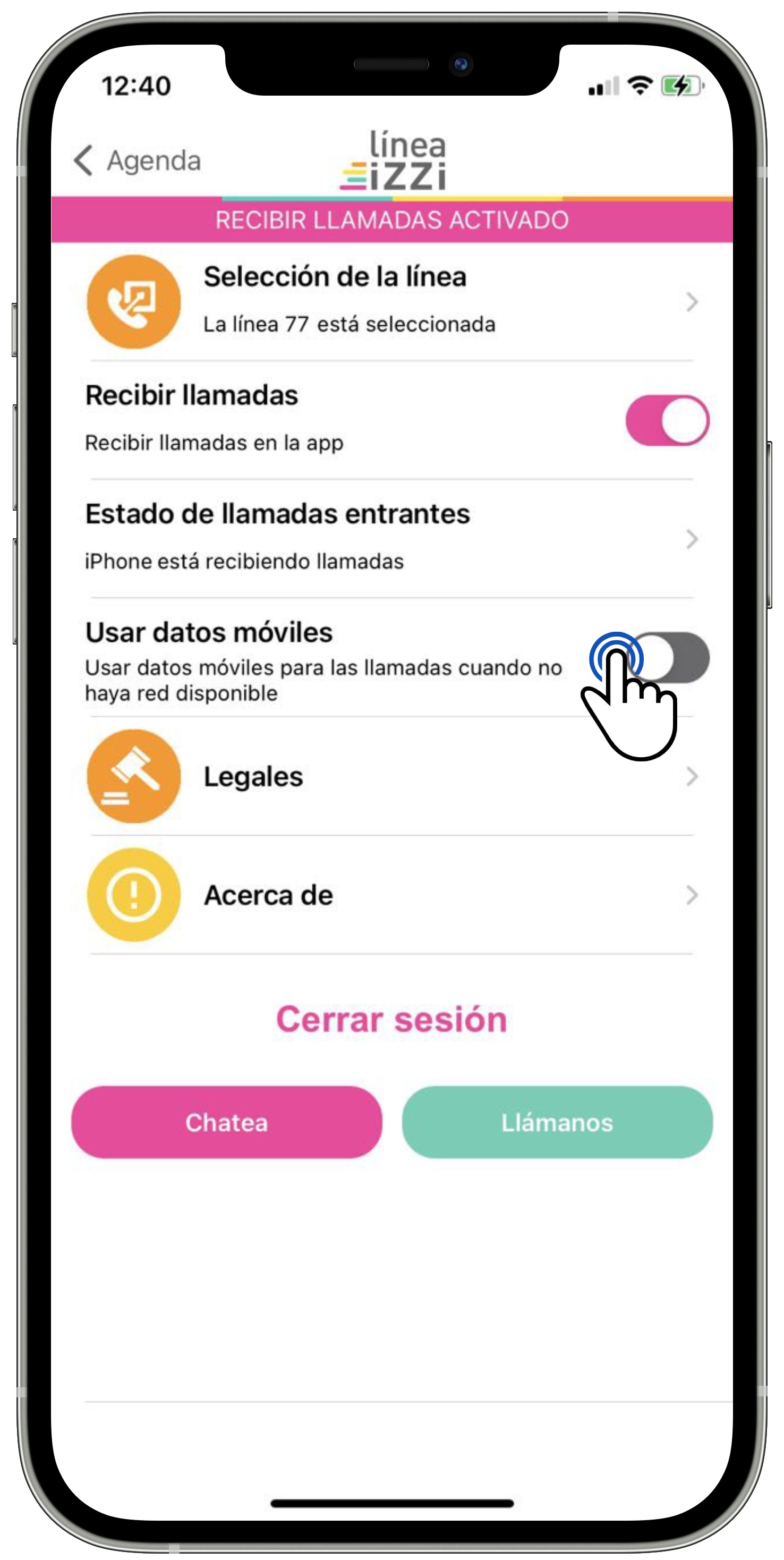Screen dimensions: 784x1560
Task: Open Estado de llamadas entrantes
Action: click(391, 538)
